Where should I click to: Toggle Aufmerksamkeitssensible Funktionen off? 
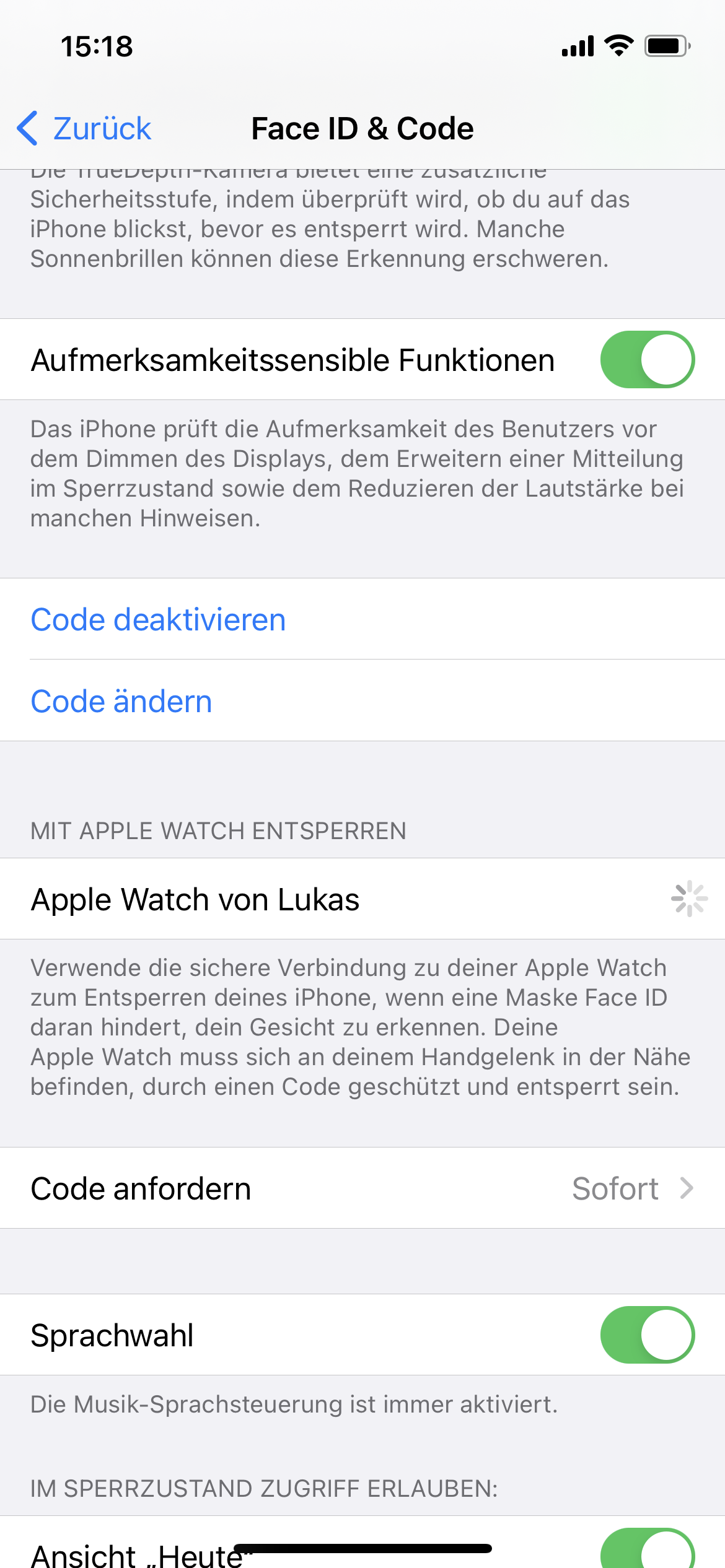pyautogui.click(x=647, y=360)
